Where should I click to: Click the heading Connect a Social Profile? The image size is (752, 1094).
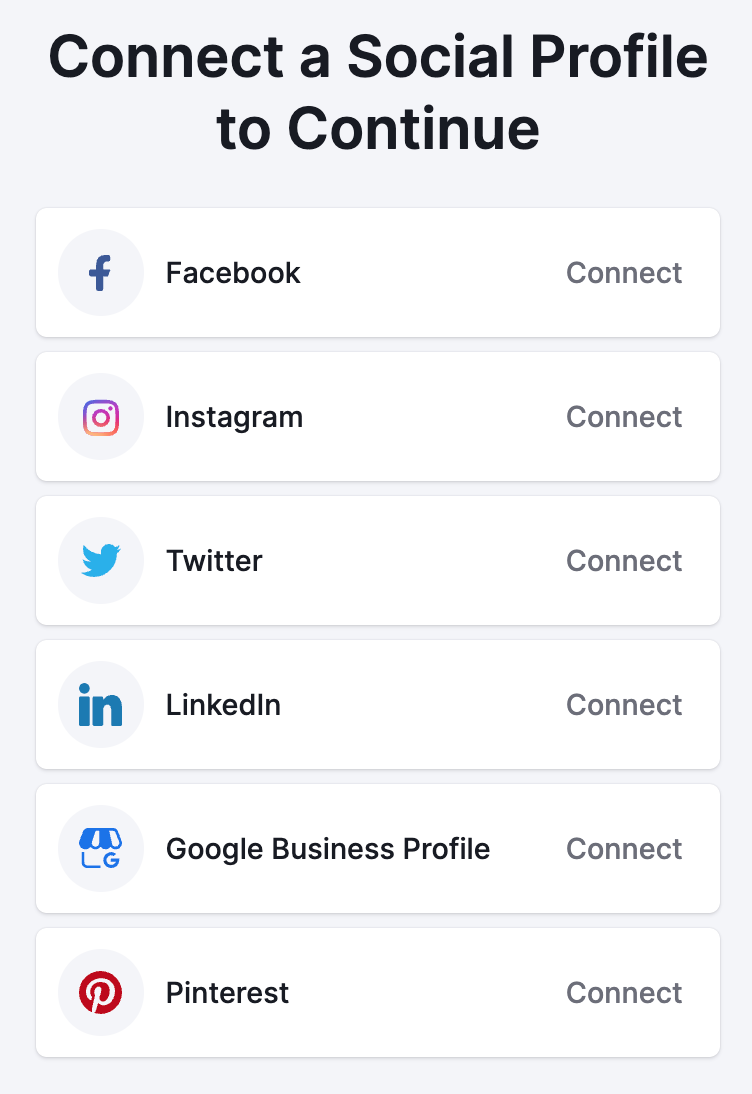[x=376, y=93]
